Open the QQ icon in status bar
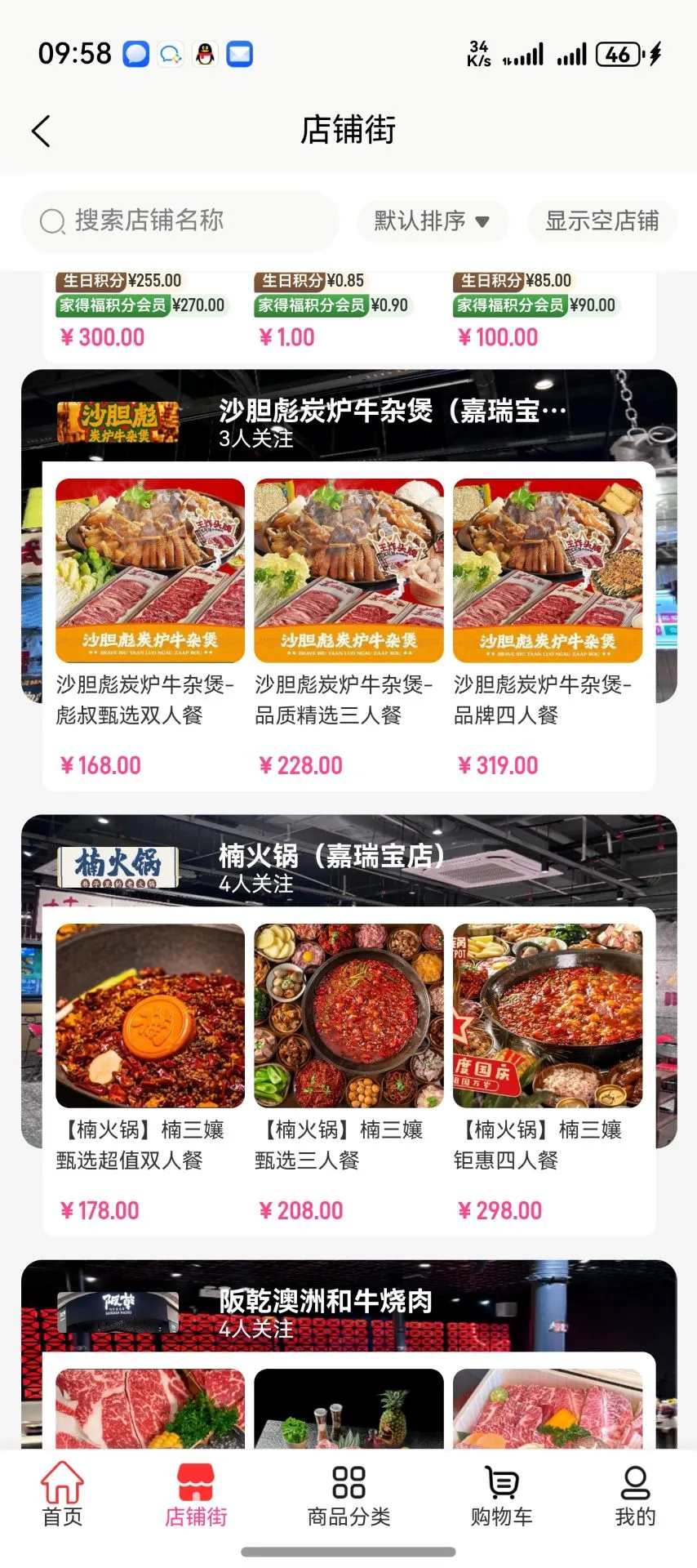This screenshot has width=697, height=1568. [x=206, y=53]
